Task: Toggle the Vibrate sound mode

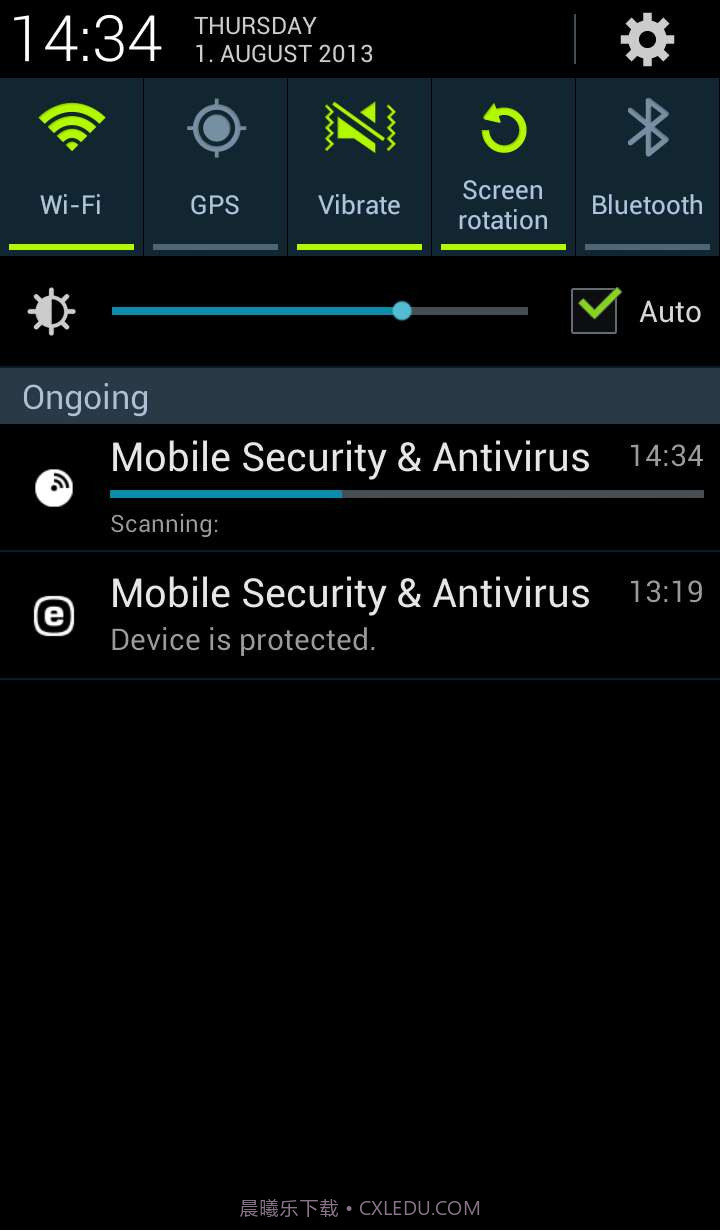Action: click(359, 165)
